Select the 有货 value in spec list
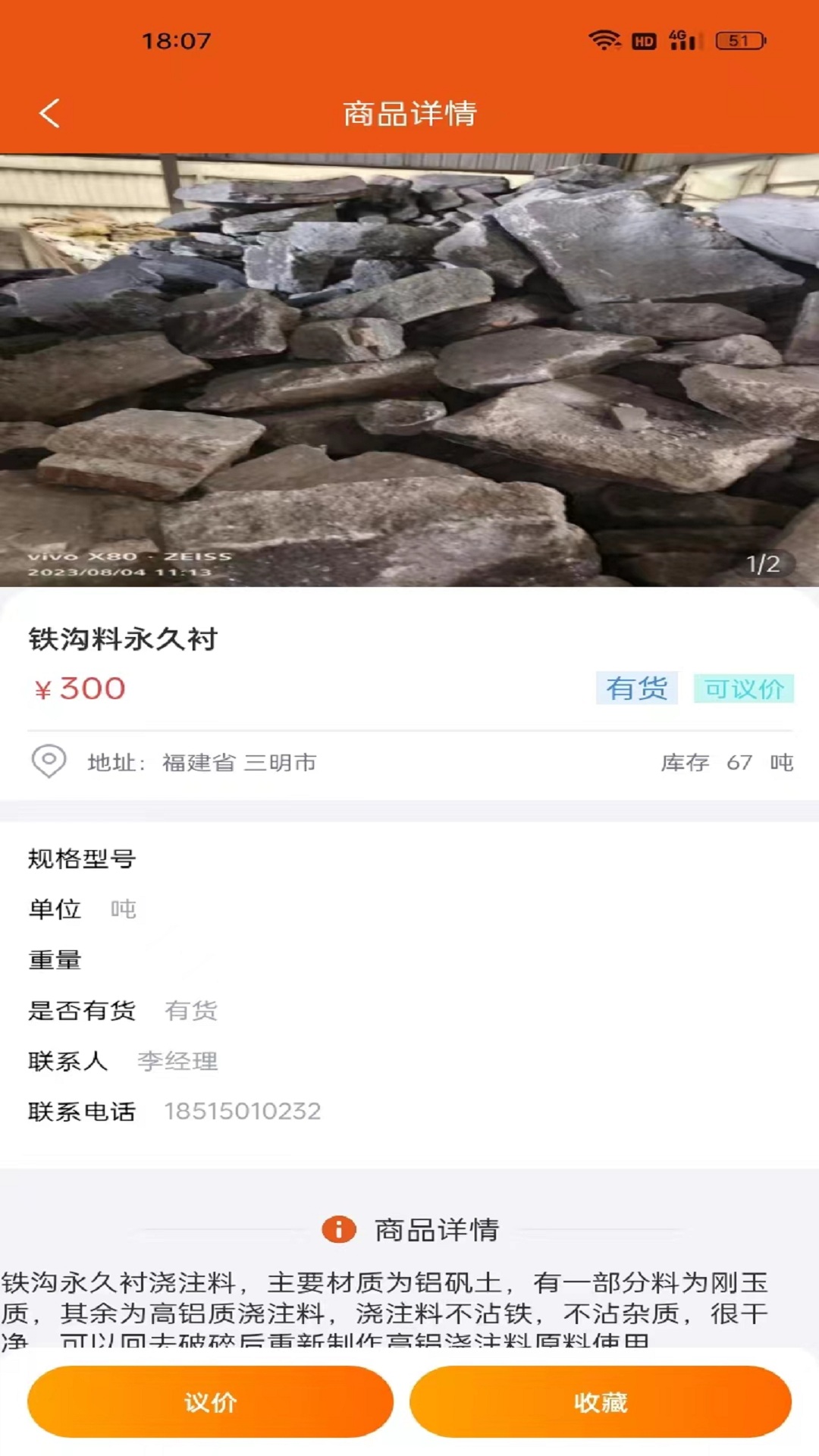 190,1011
